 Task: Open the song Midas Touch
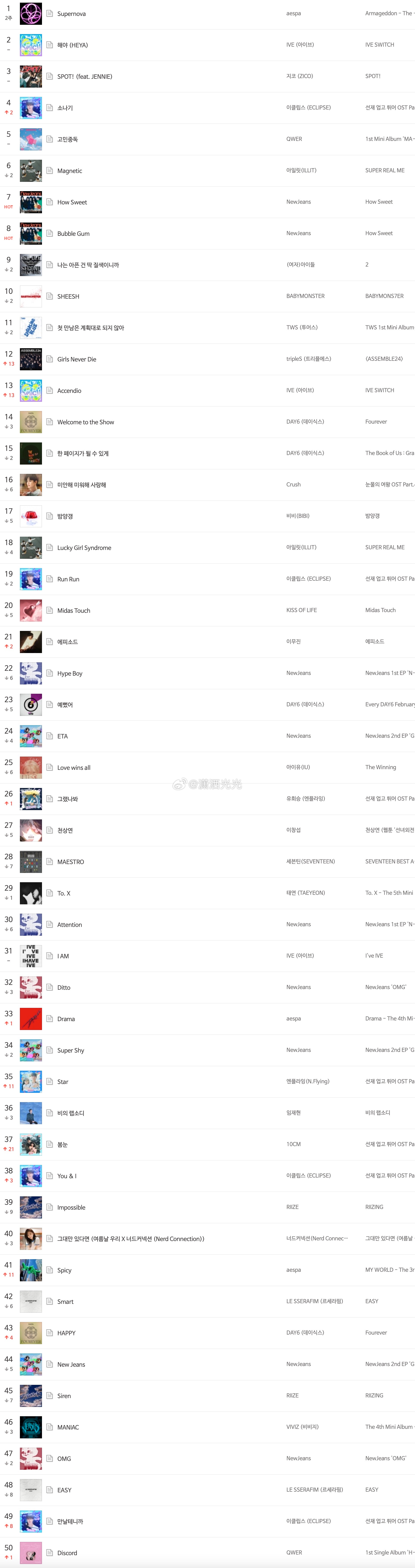pos(74,611)
